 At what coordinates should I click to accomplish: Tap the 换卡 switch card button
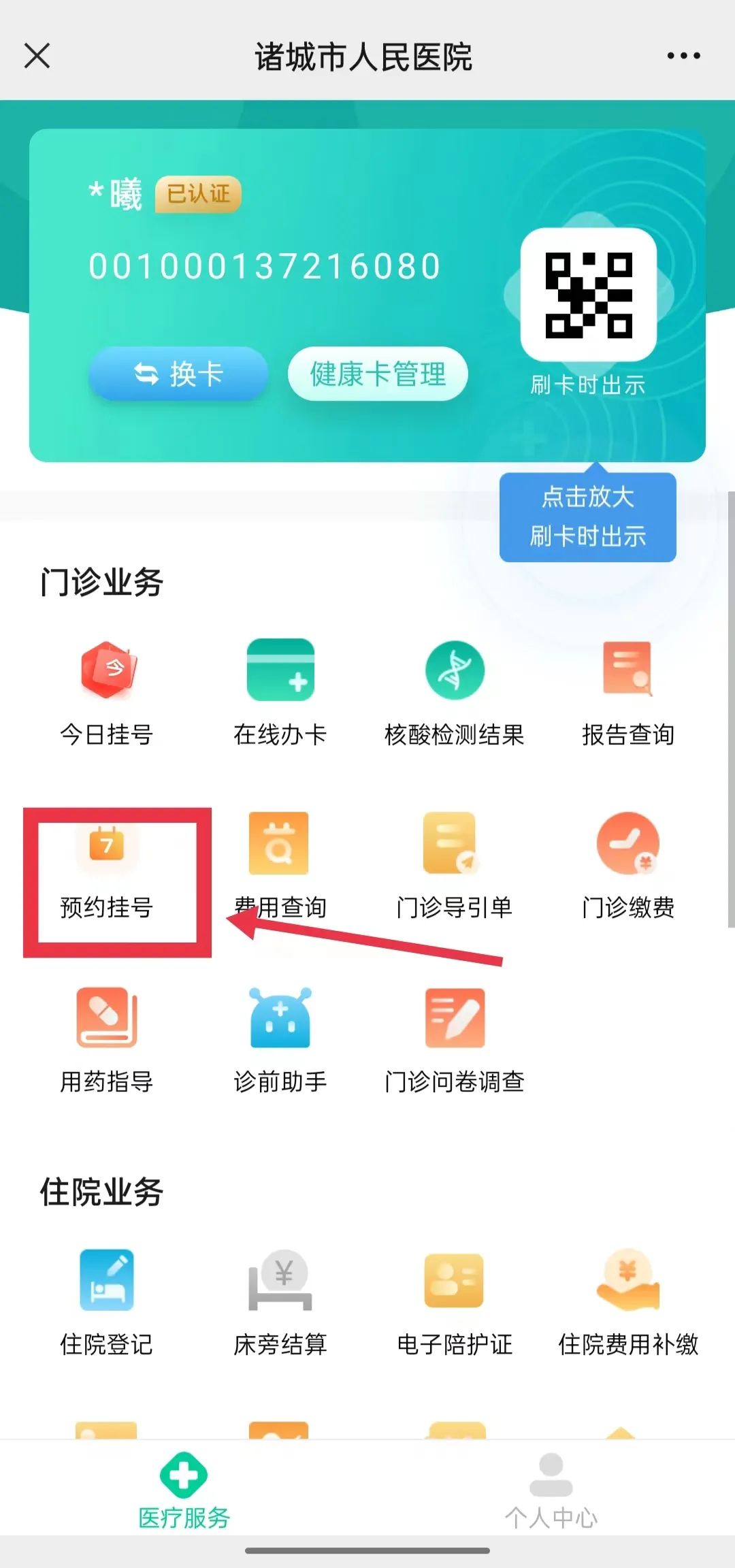point(178,374)
